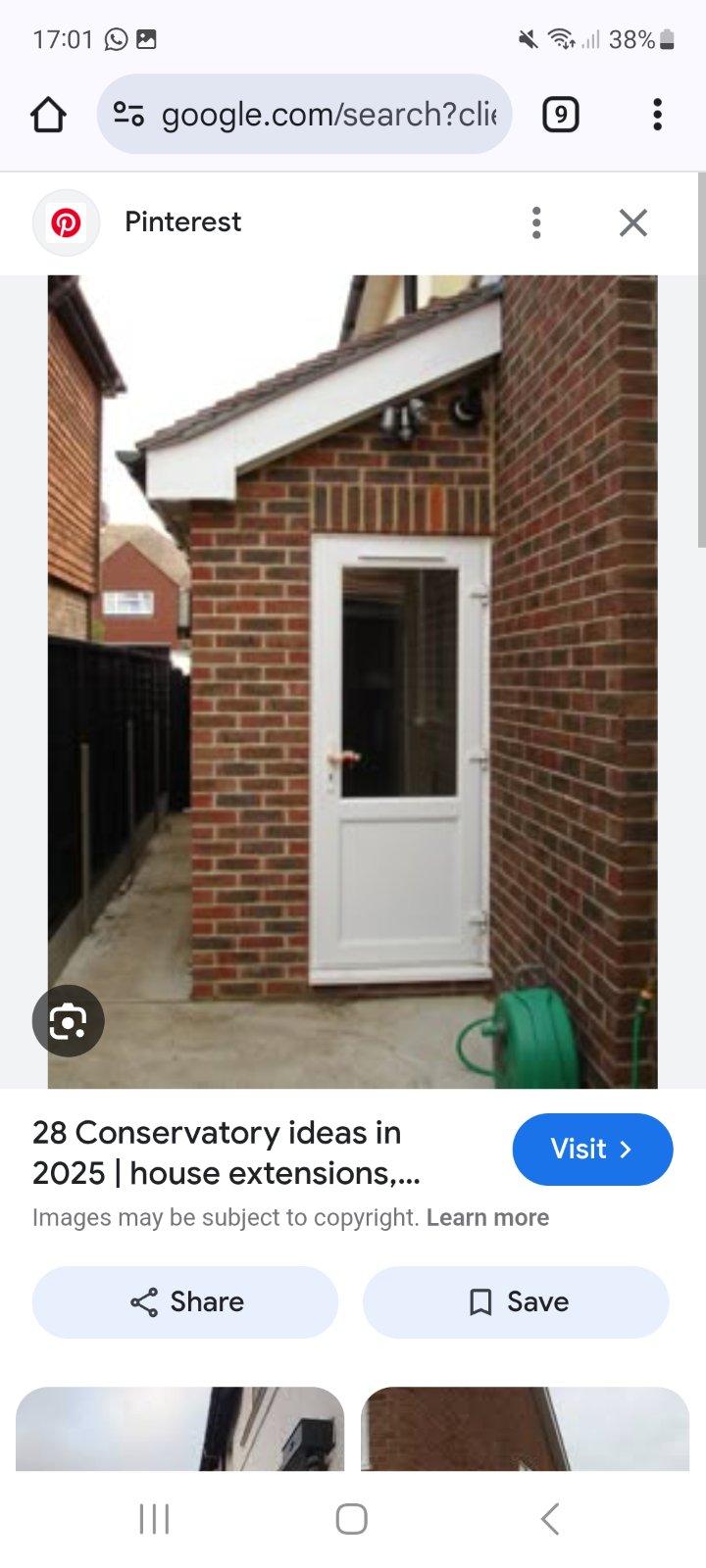The height and width of the screenshot is (1568, 706).
Task: Go to the browser home page
Action: click(x=48, y=115)
